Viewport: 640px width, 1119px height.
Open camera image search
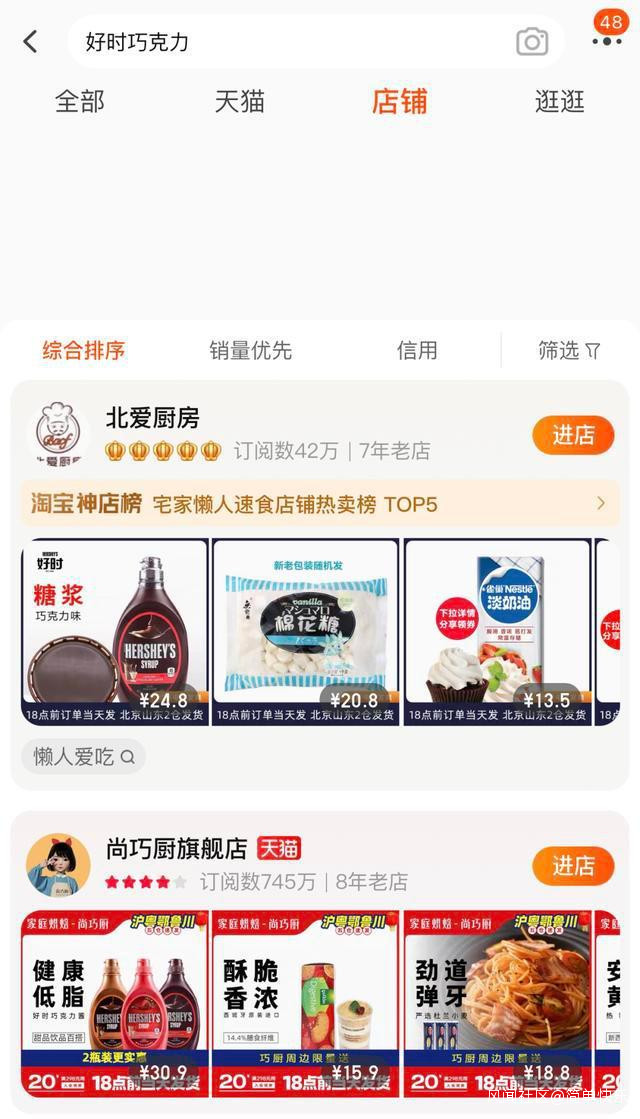tap(532, 42)
